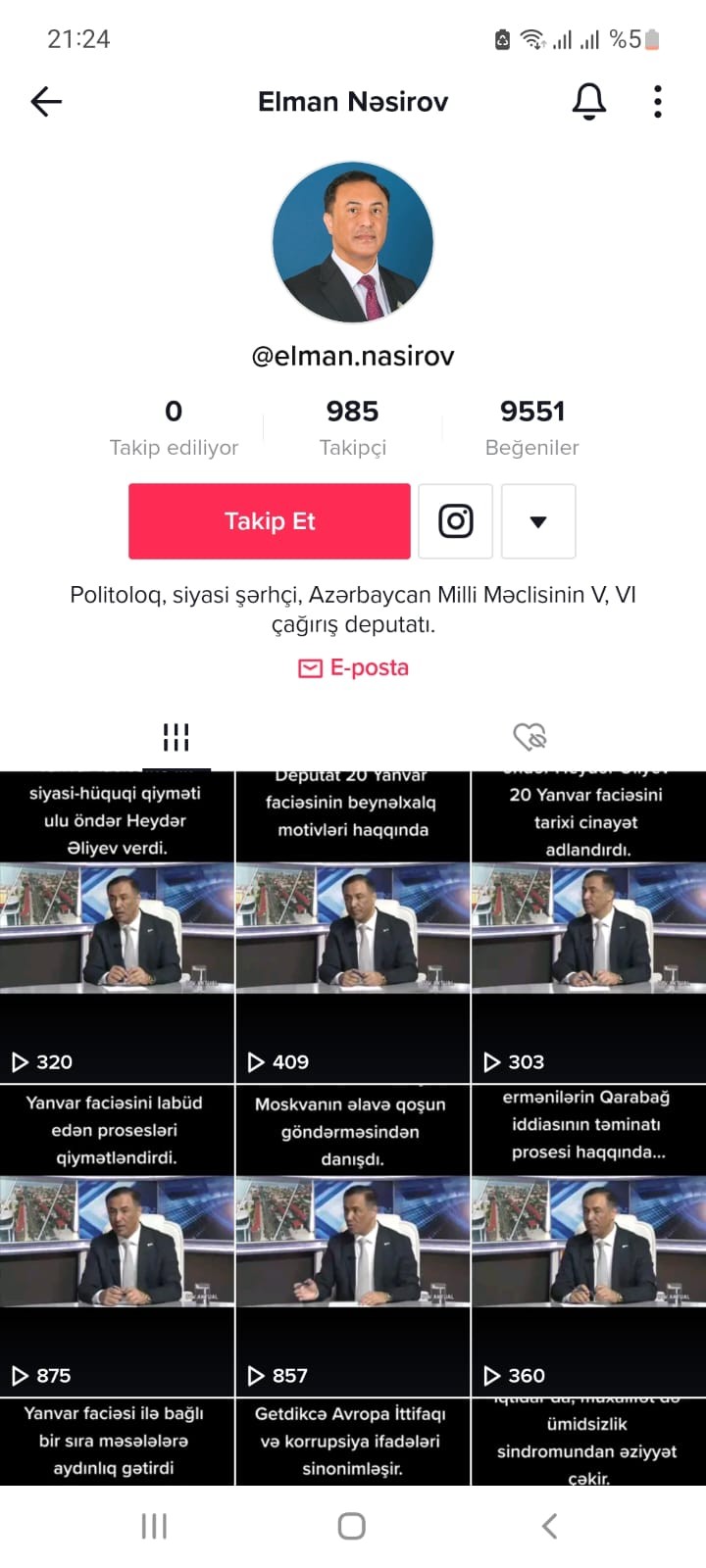Select the video grid tab

click(175, 736)
